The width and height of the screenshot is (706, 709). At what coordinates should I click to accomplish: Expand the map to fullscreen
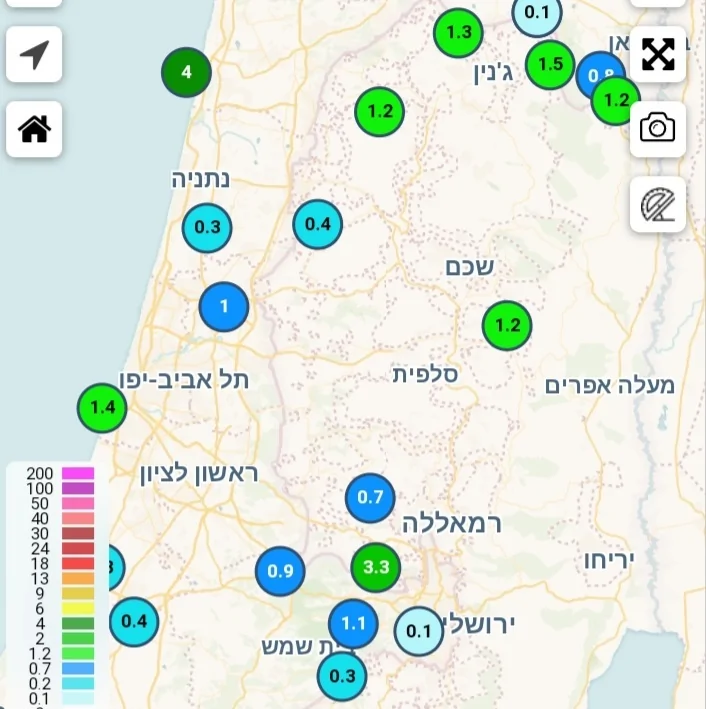tap(657, 55)
